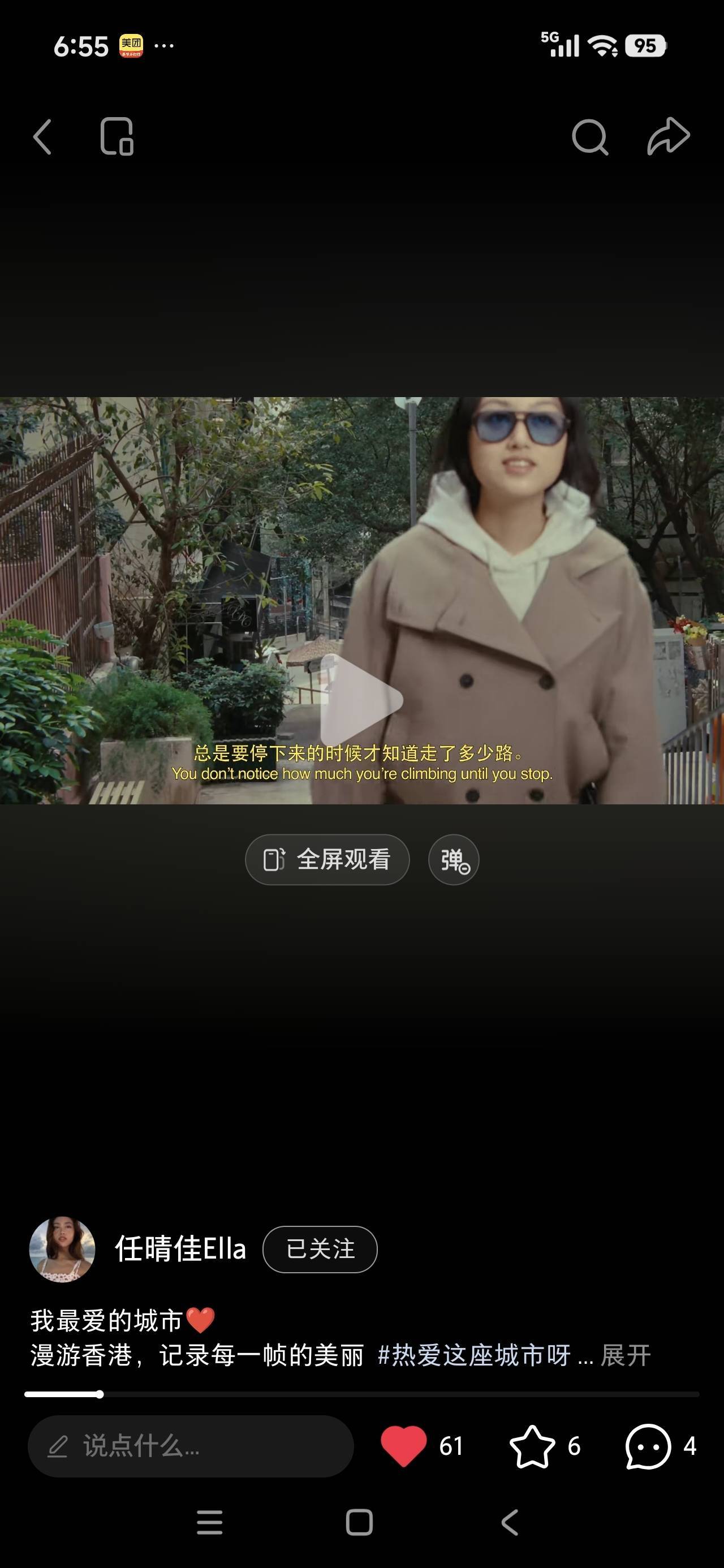Add the post to favorites with star

click(532, 1446)
